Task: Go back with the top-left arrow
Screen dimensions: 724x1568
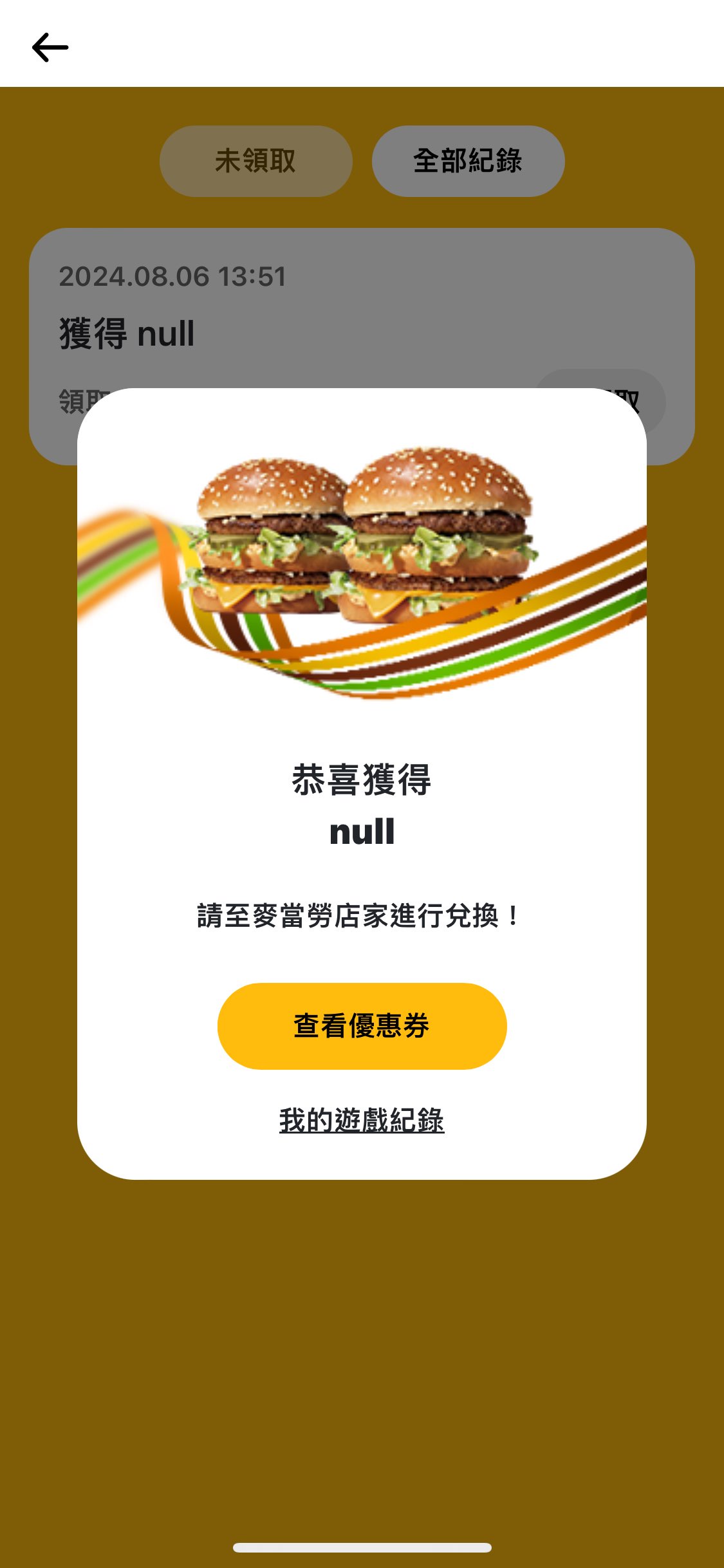Action: pos(50,48)
